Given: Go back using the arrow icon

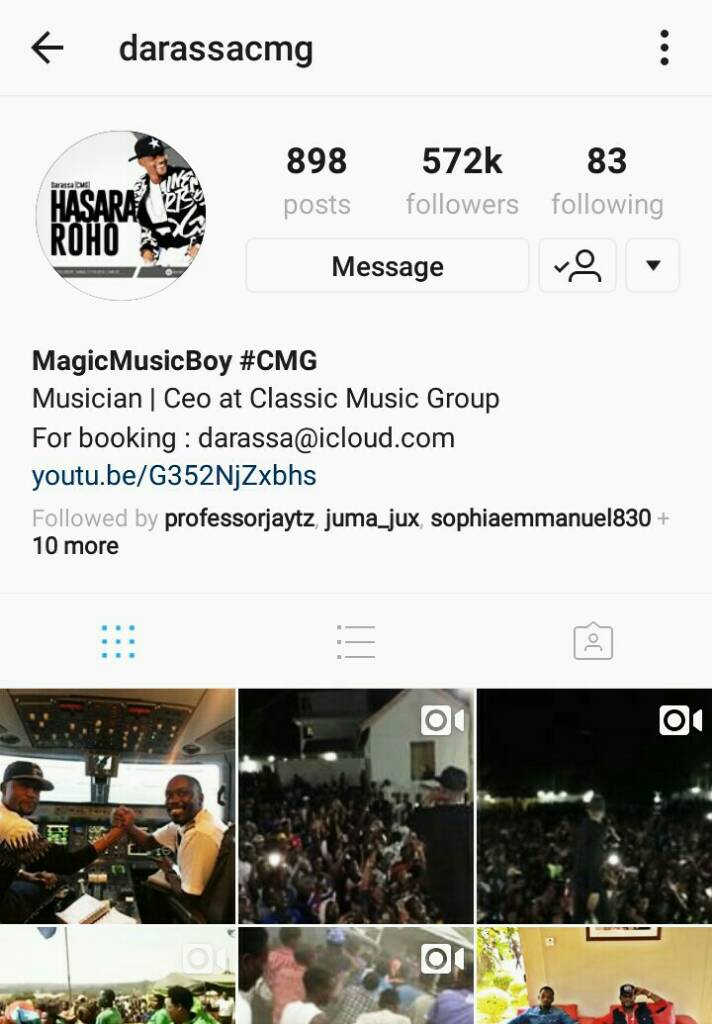Looking at the screenshot, I should [x=47, y=47].
